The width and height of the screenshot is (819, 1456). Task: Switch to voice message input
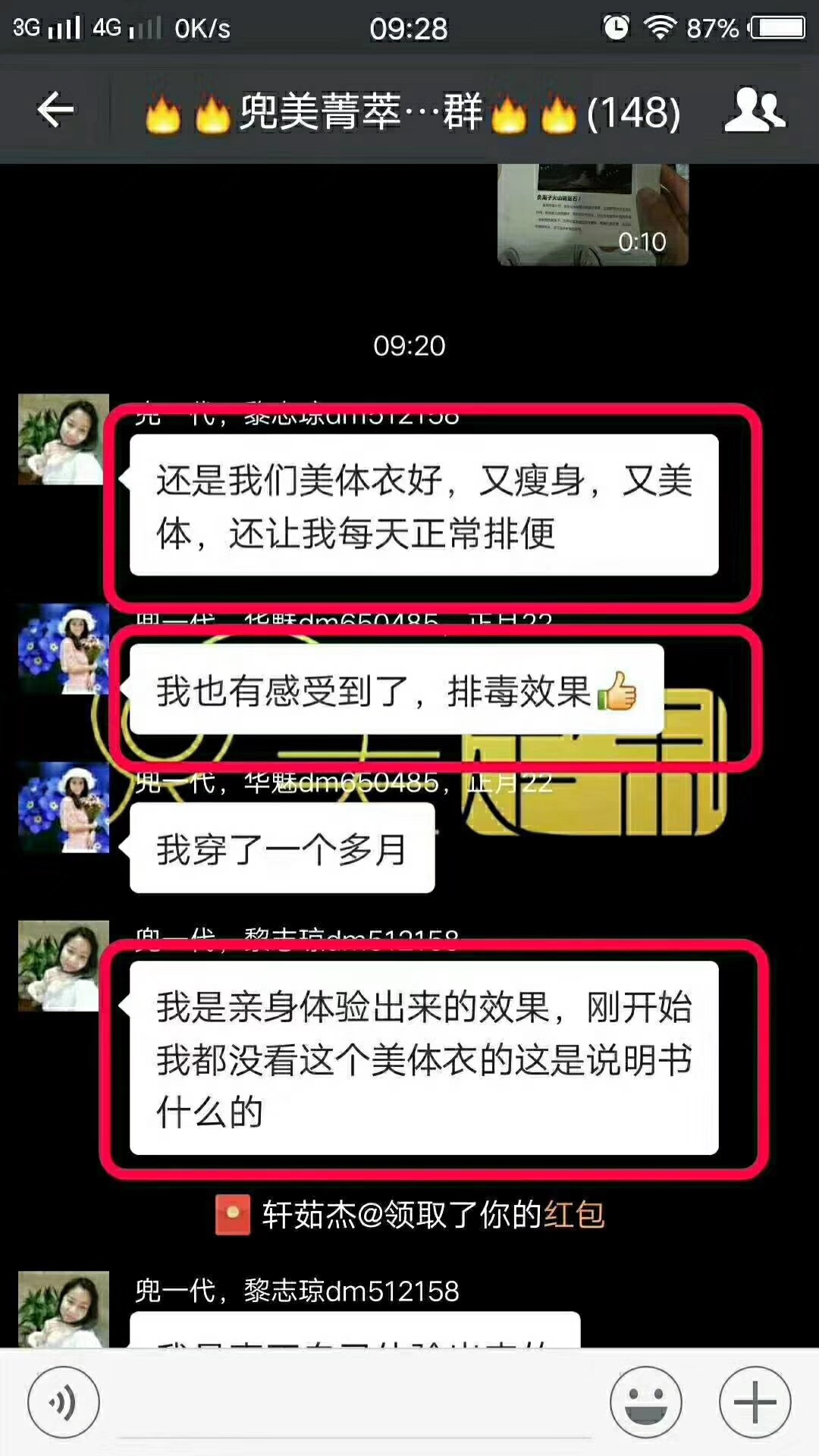point(64,1402)
